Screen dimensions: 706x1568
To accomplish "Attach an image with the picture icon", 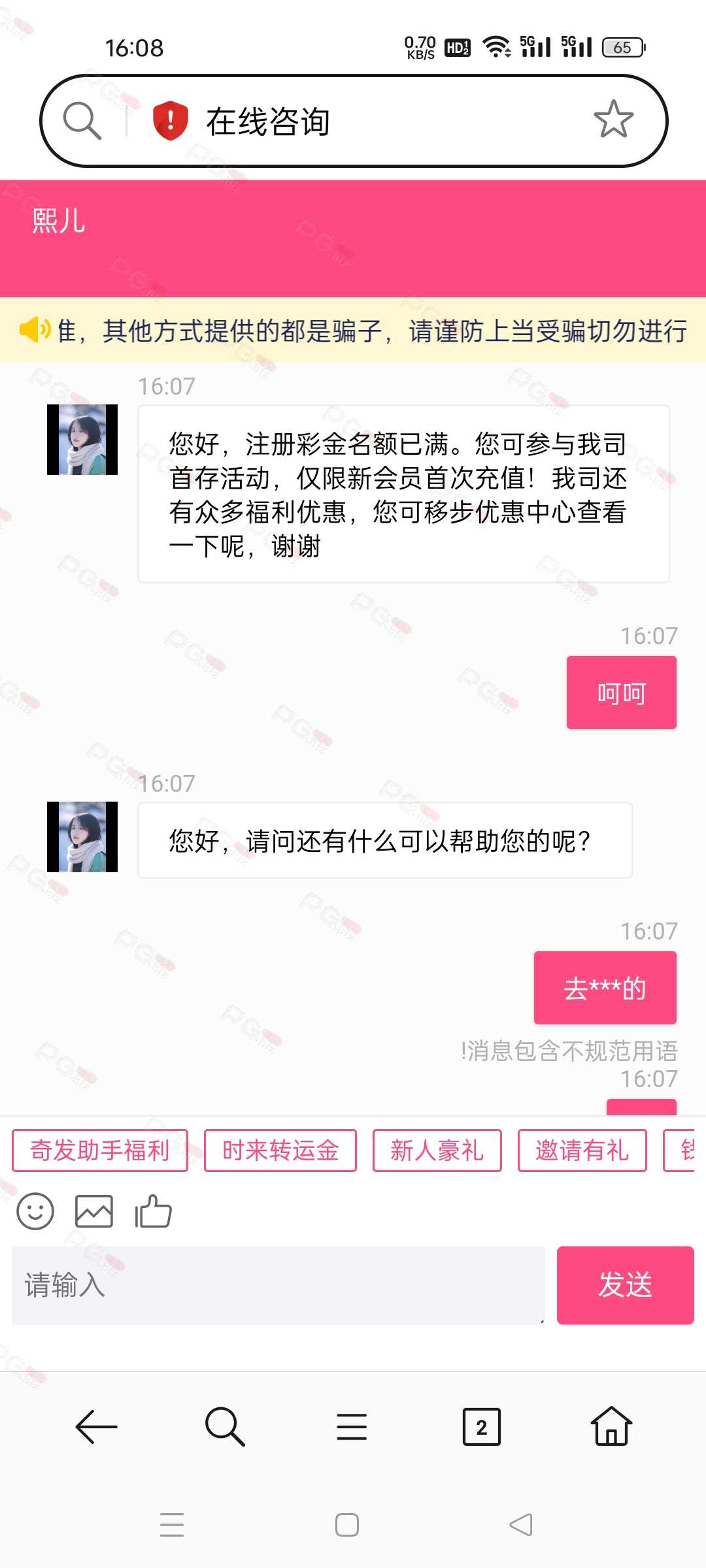I will [94, 1212].
